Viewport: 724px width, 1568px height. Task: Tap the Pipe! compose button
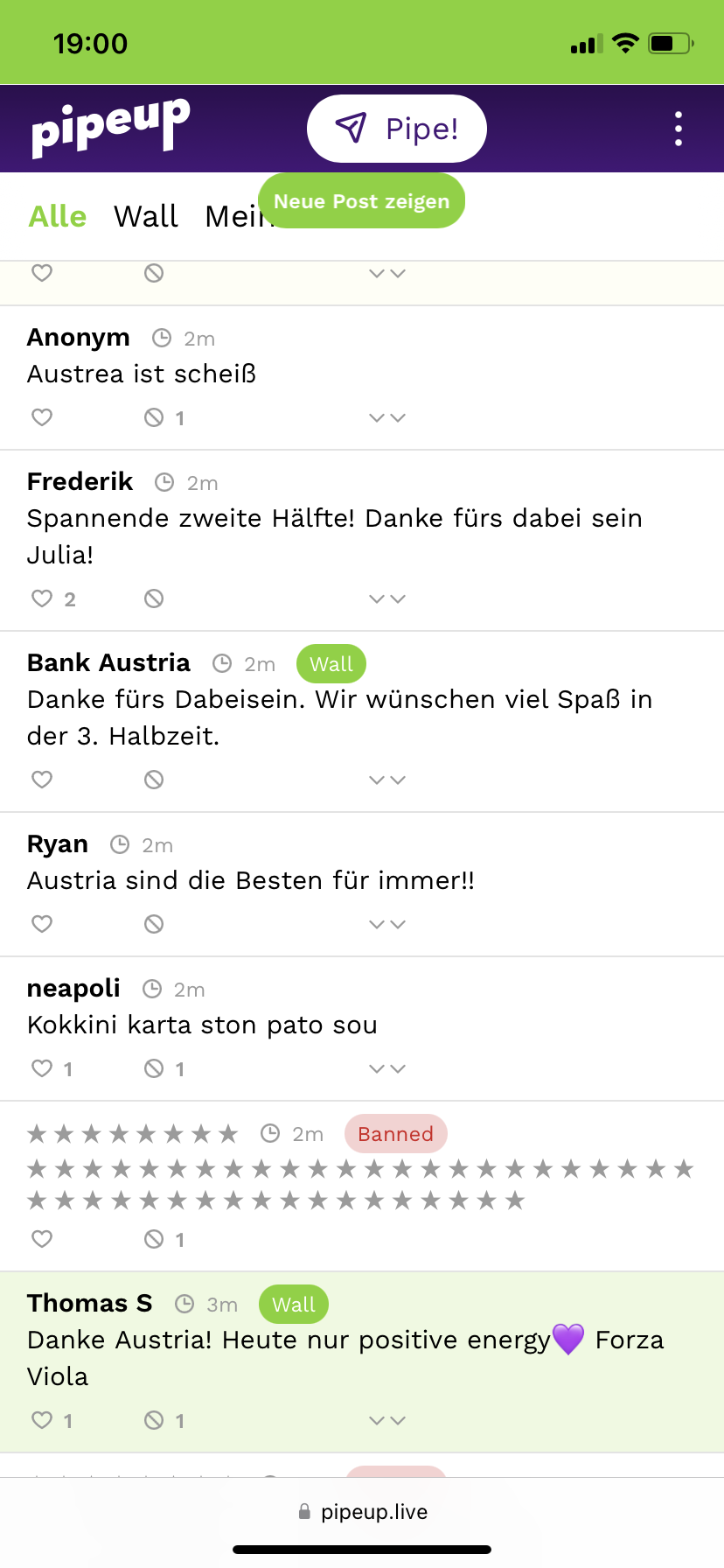coord(397,129)
